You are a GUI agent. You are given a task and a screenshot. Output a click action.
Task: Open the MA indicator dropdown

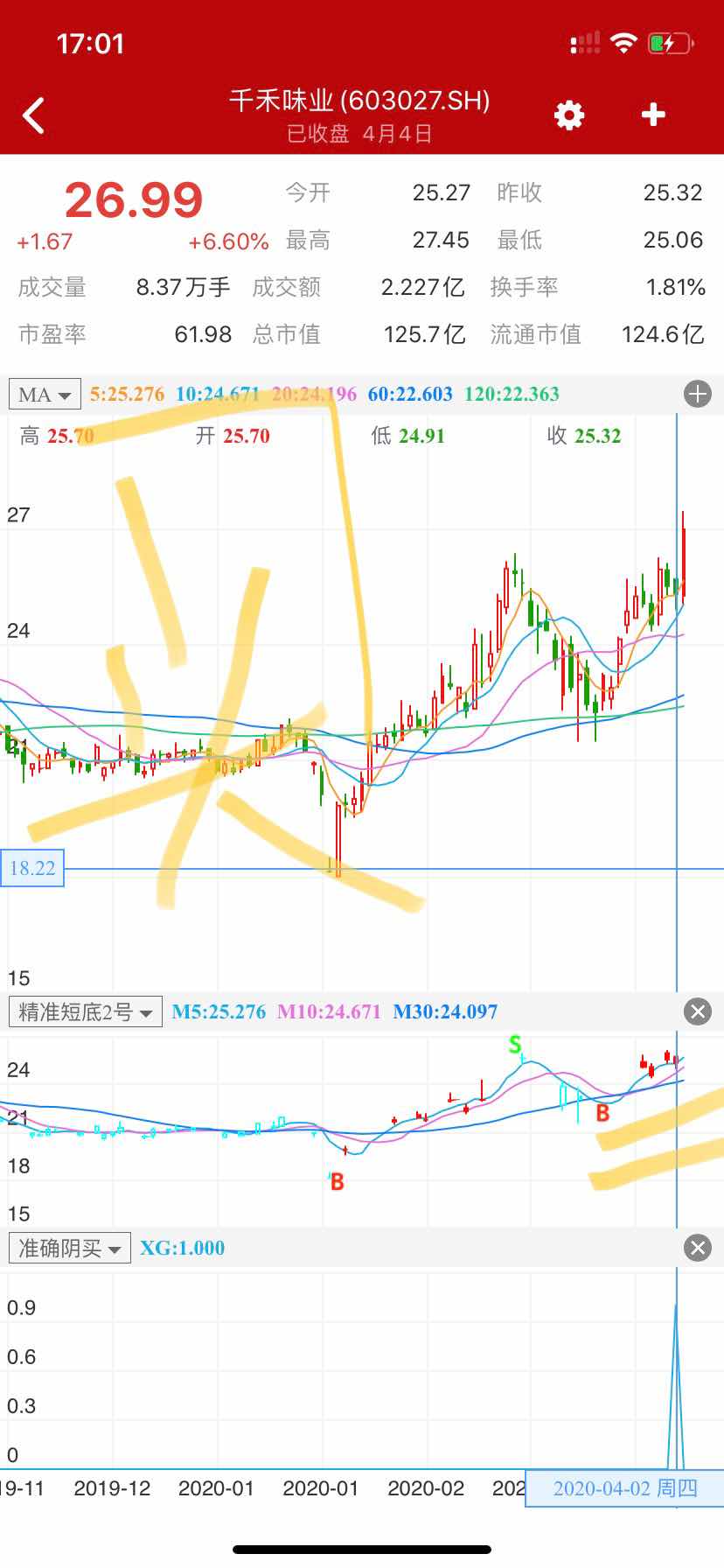coord(45,395)
